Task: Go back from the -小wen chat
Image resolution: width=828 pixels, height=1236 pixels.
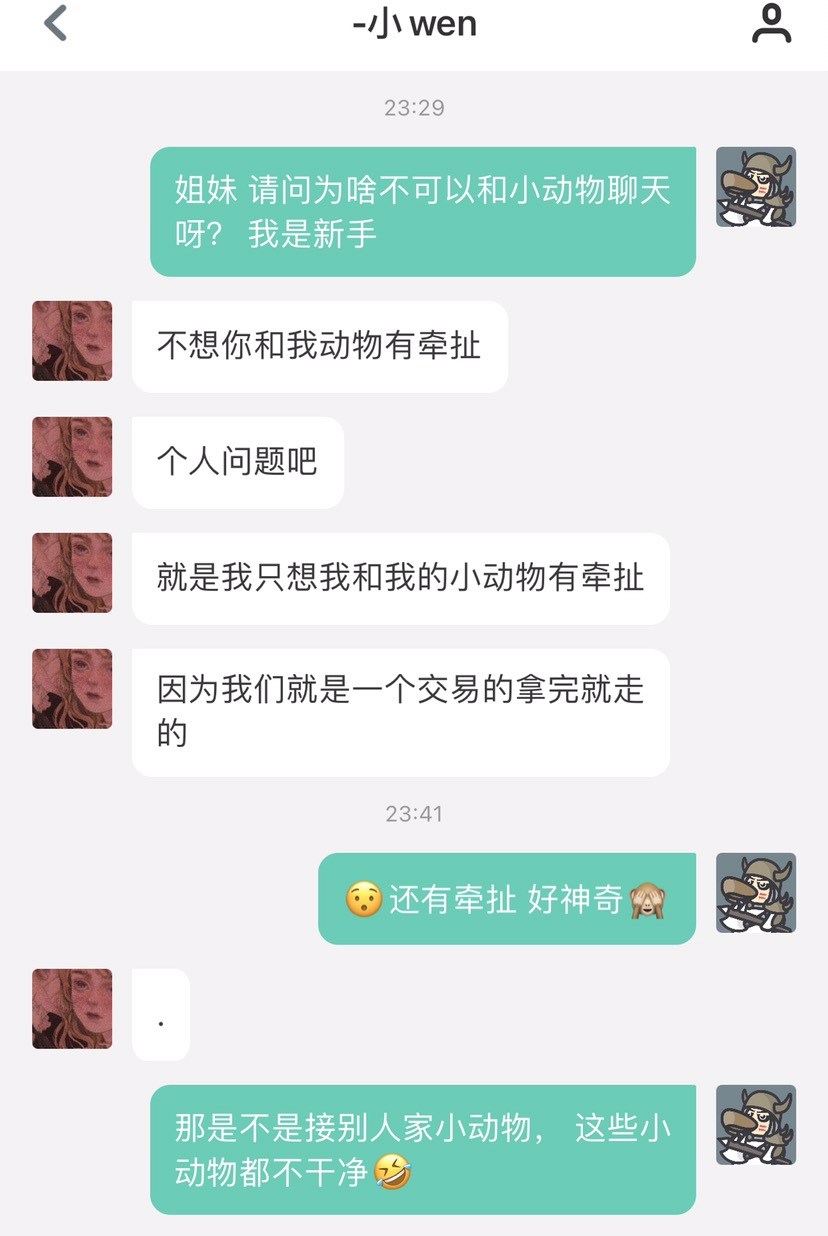Action: (56, 24)
